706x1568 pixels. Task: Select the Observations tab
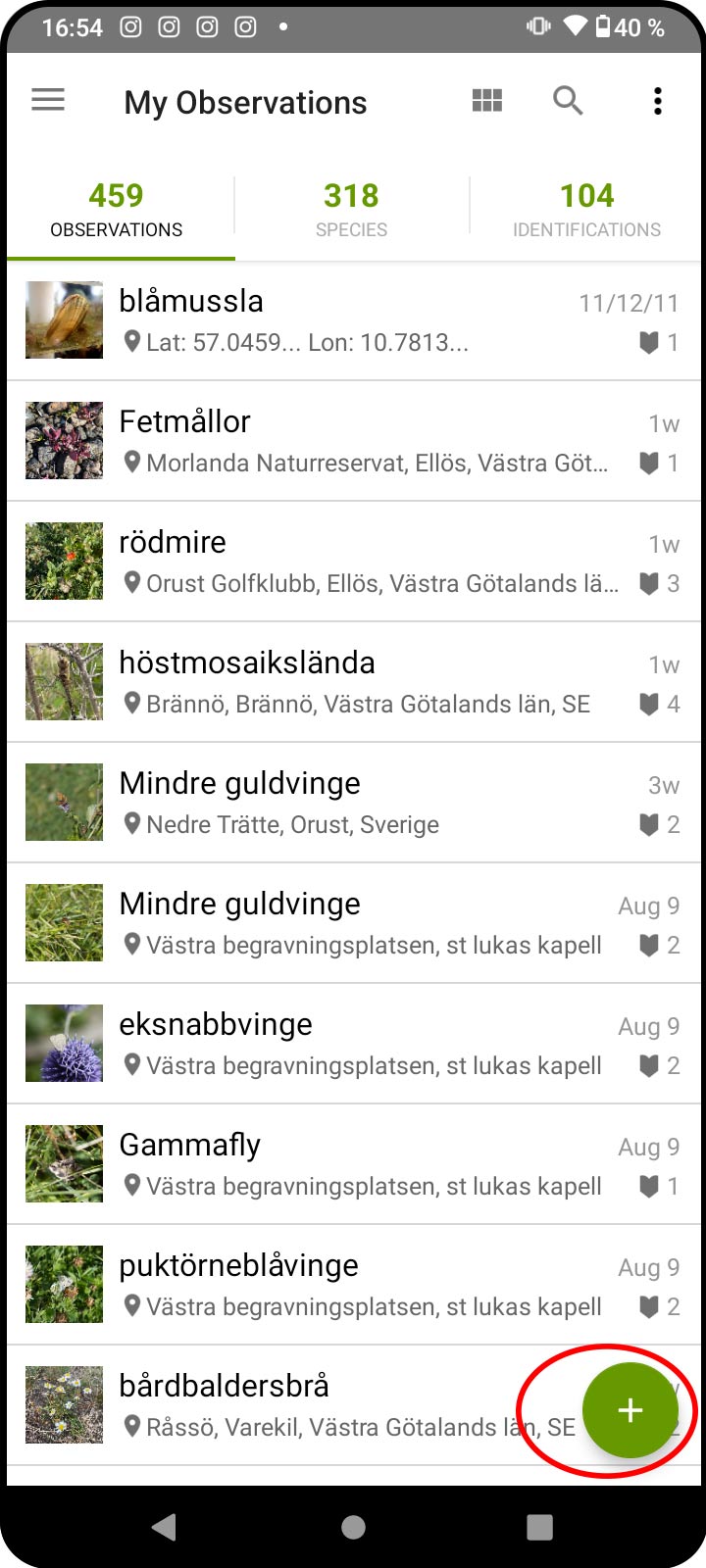117,210
